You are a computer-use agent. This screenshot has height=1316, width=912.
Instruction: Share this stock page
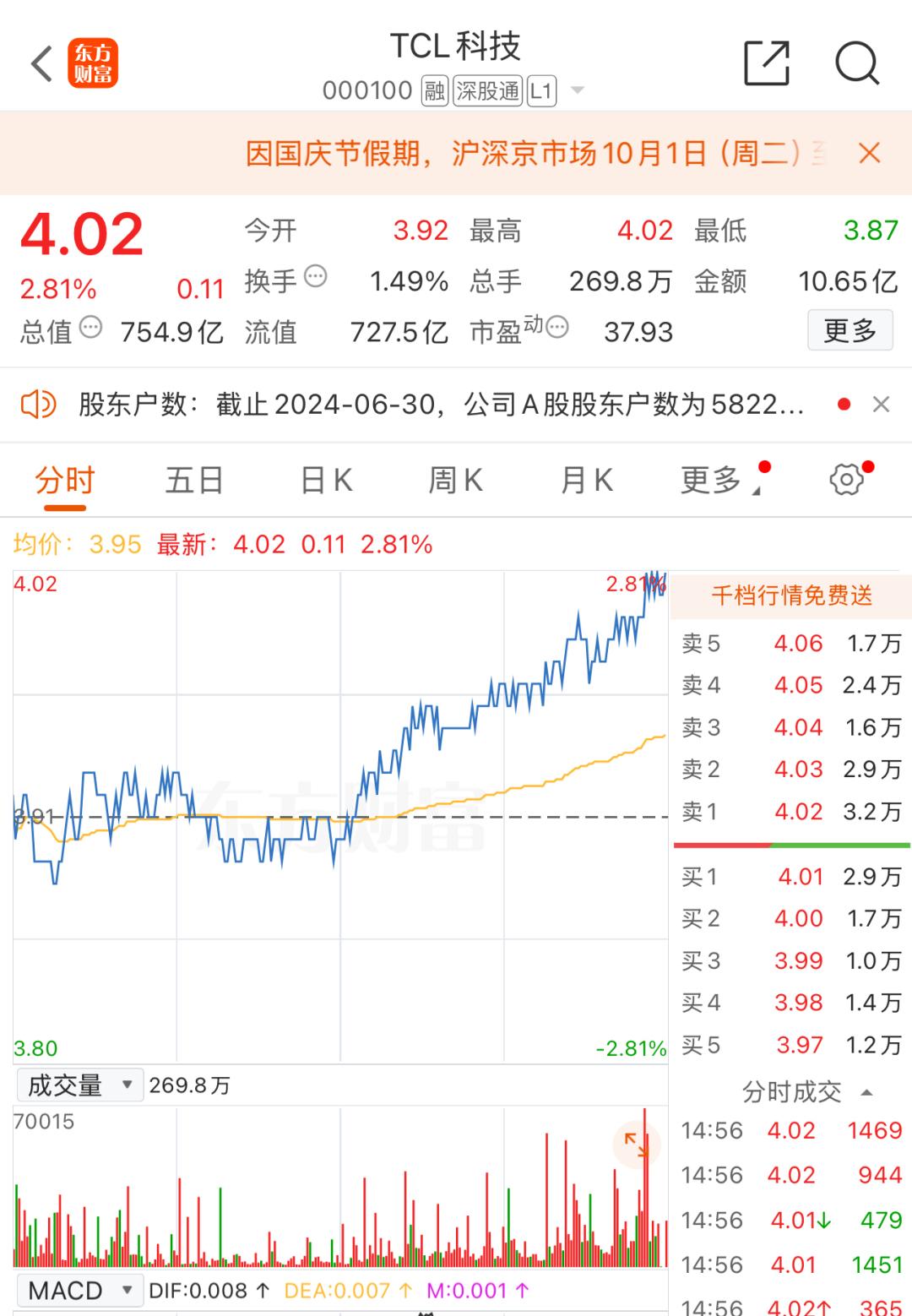point(766,63)
